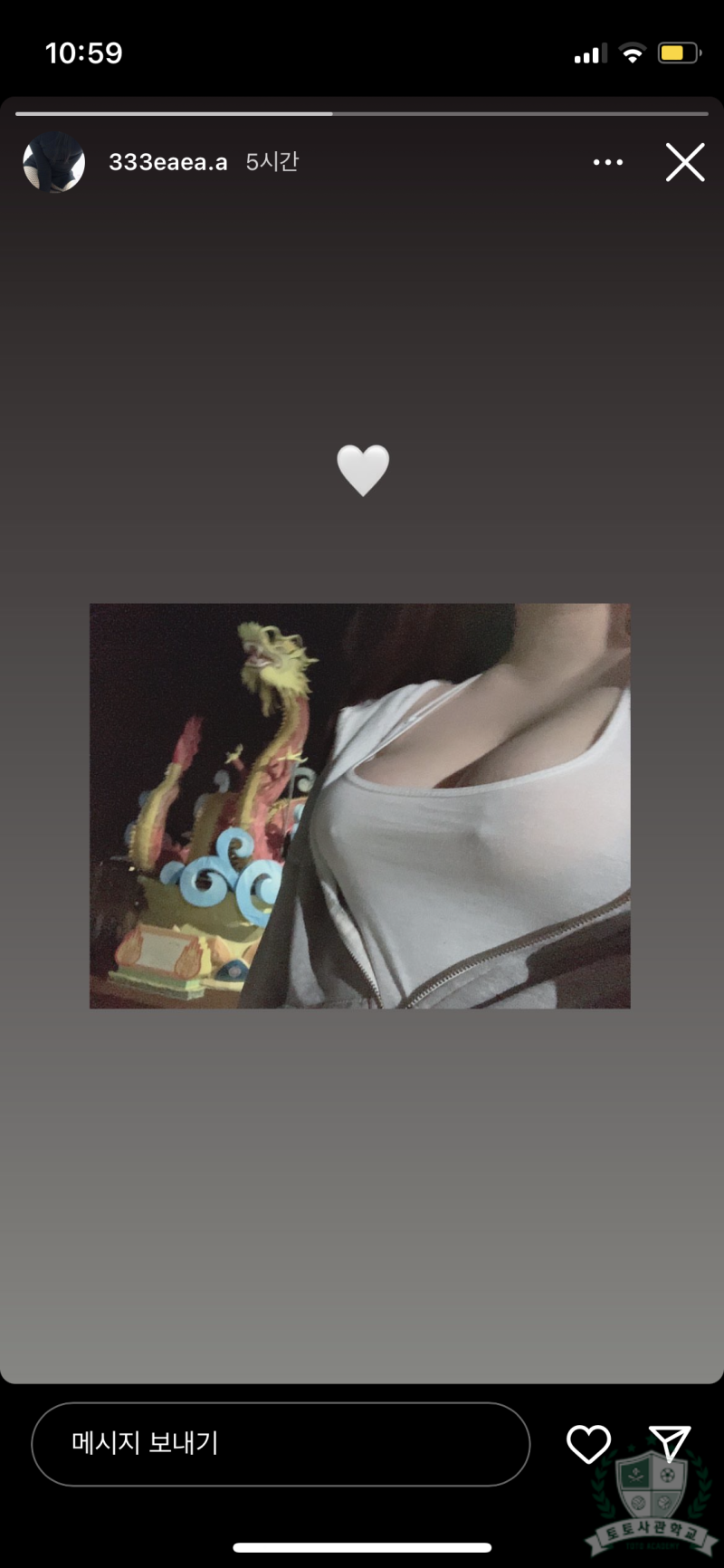This screenshot has height=1568, width=724.
Task: Close the story viewer
Action: 685,163
